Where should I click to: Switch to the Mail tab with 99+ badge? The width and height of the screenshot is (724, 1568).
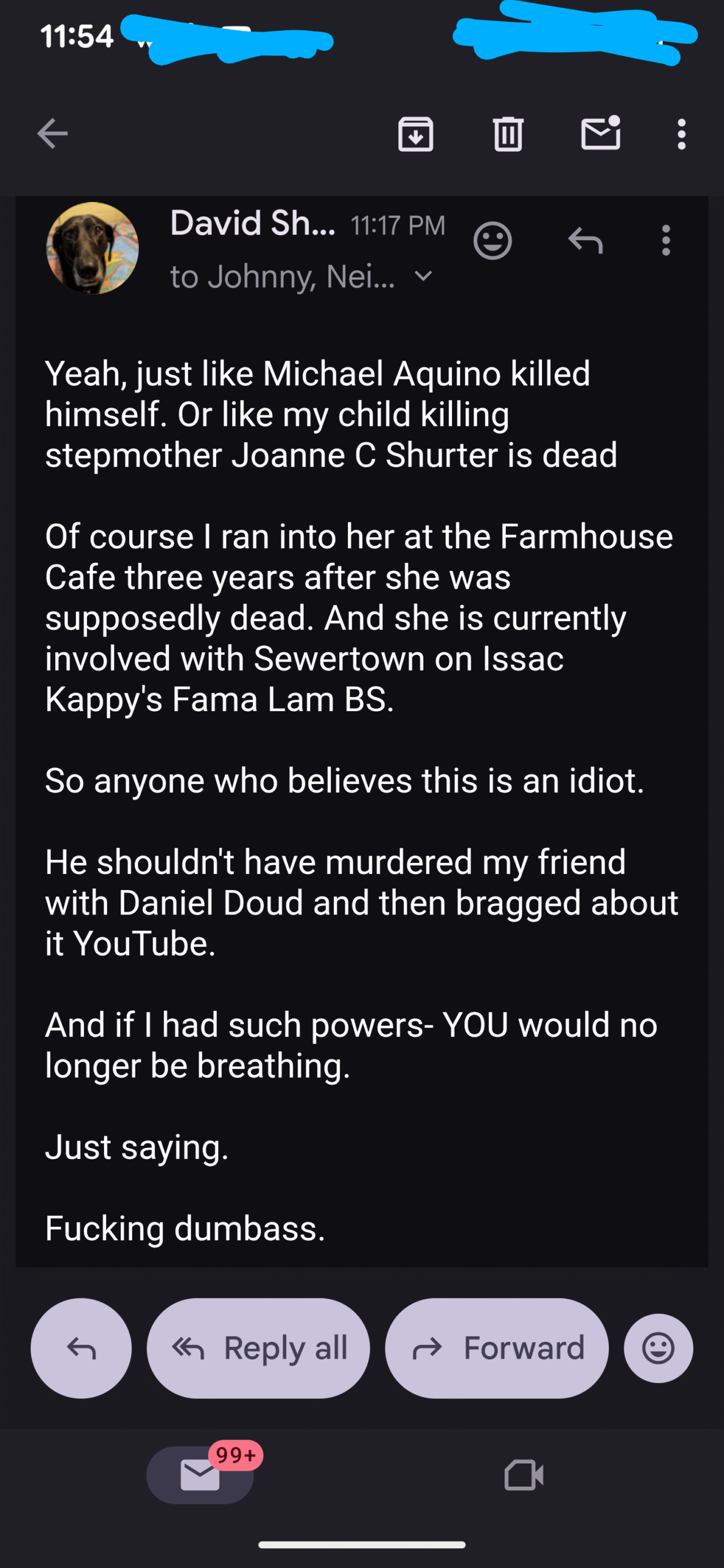(x=200, y=1475)
